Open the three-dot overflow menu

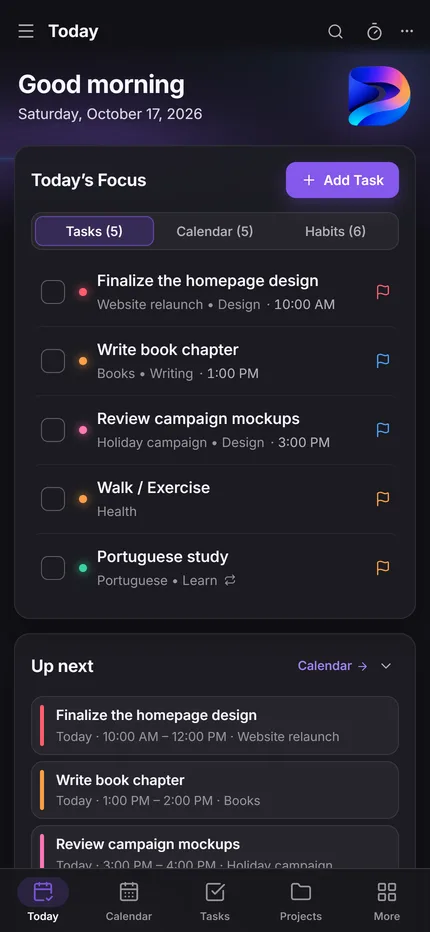407,32
